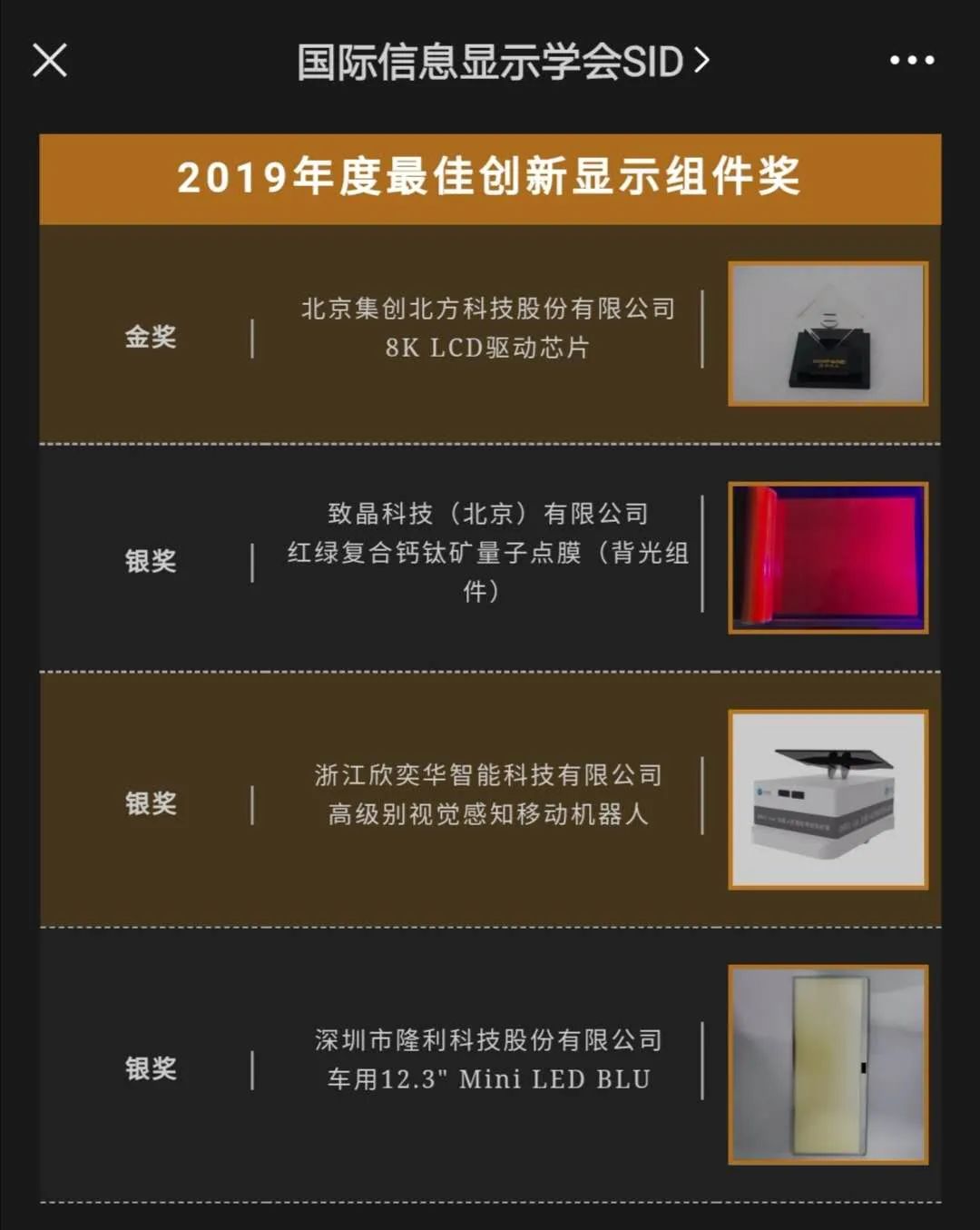Open the 国际信息显示学会SID account page
The width and height of the screenshot is (980, 1230).
click(x=503, y=62)
